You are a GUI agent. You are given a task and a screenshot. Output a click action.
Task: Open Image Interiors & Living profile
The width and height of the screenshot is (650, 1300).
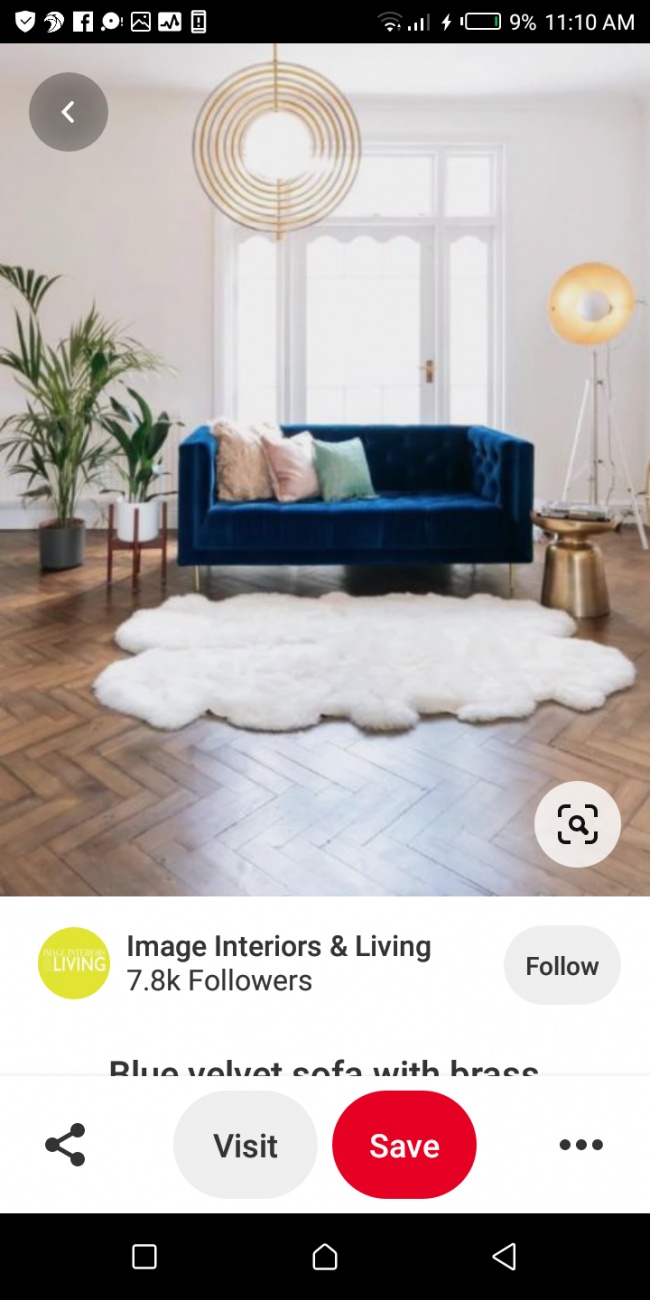(x=278, y=947)
